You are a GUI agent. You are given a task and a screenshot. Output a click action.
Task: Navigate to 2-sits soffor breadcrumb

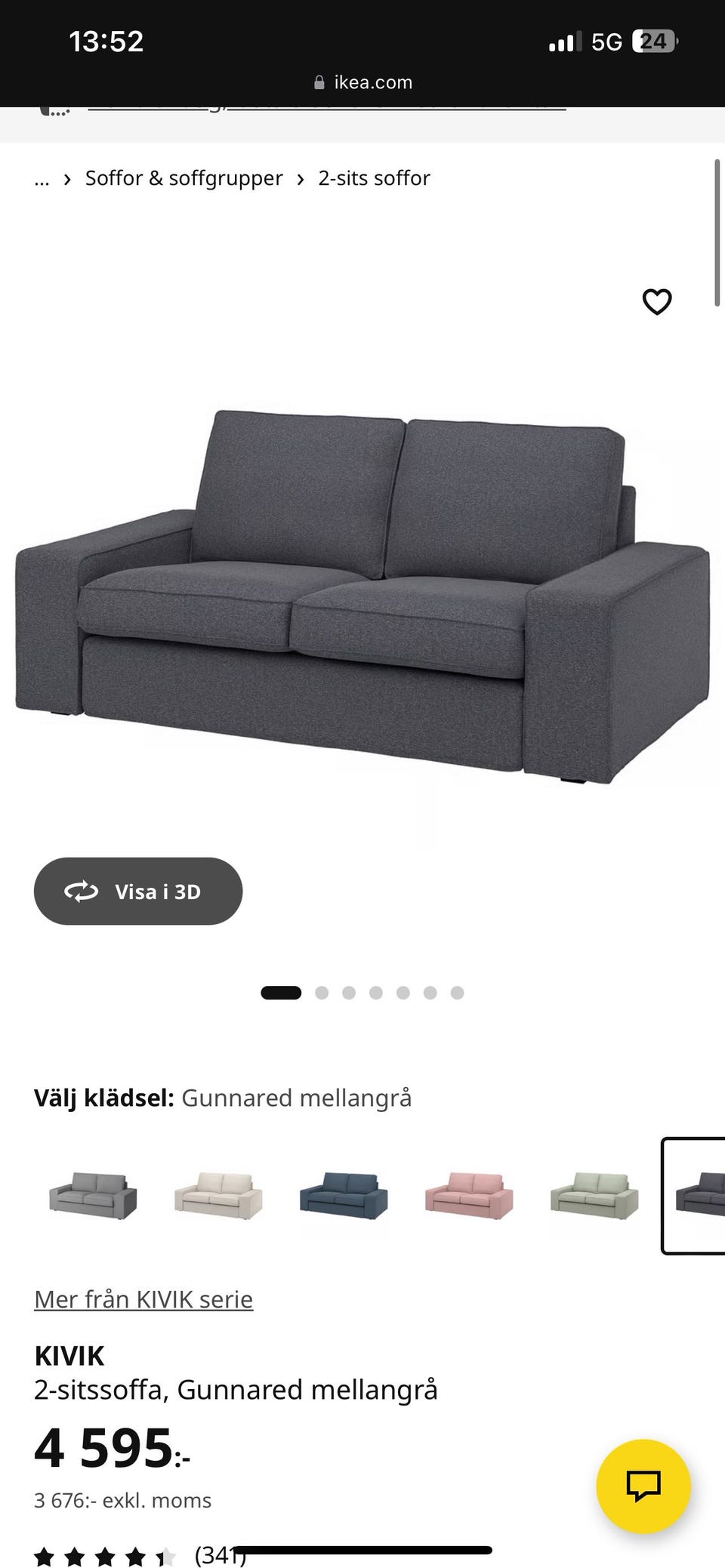point(374,178)
